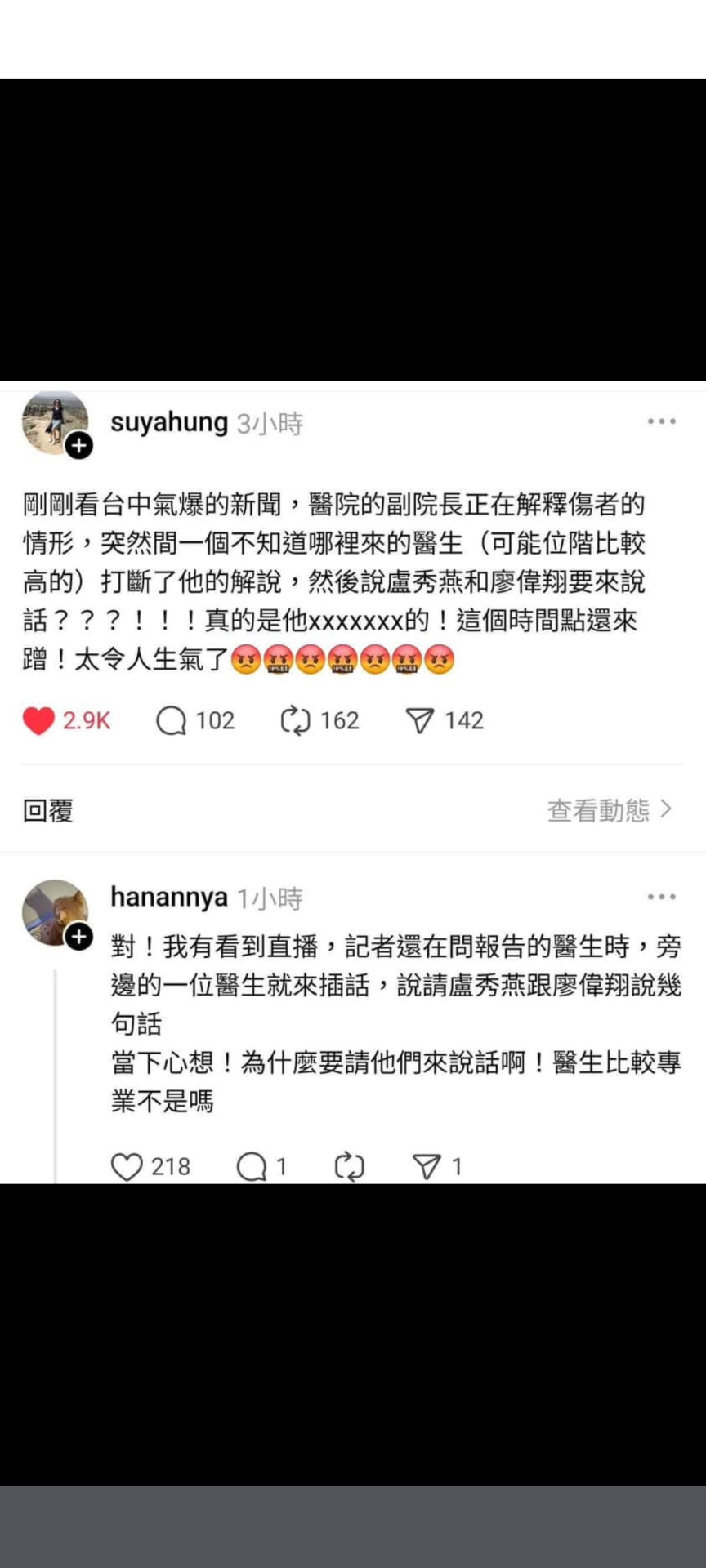Like hanannya's reply

(x=127, y=1167)
